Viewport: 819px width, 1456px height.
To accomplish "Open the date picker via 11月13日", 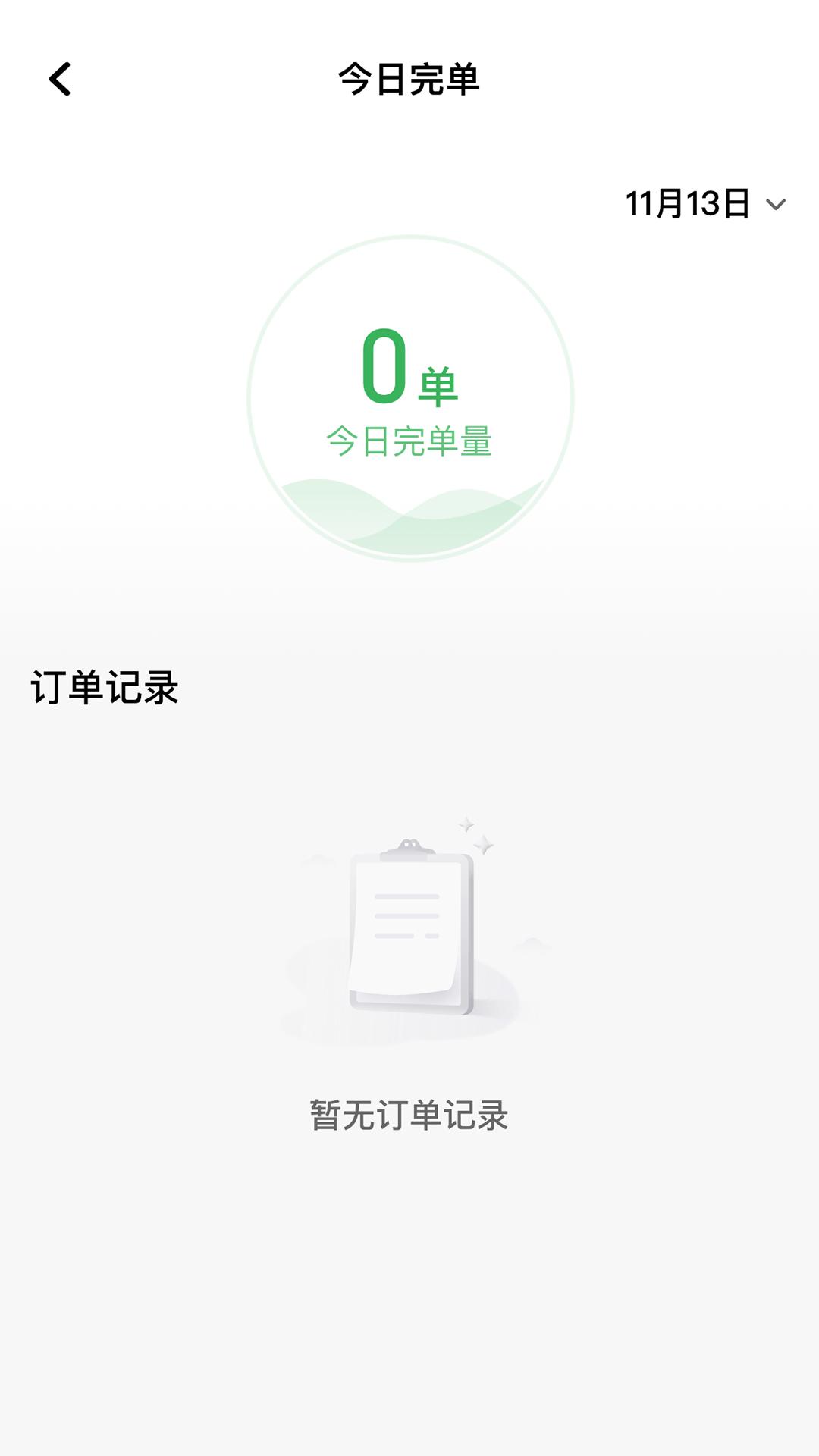I will tap(686, 202).
